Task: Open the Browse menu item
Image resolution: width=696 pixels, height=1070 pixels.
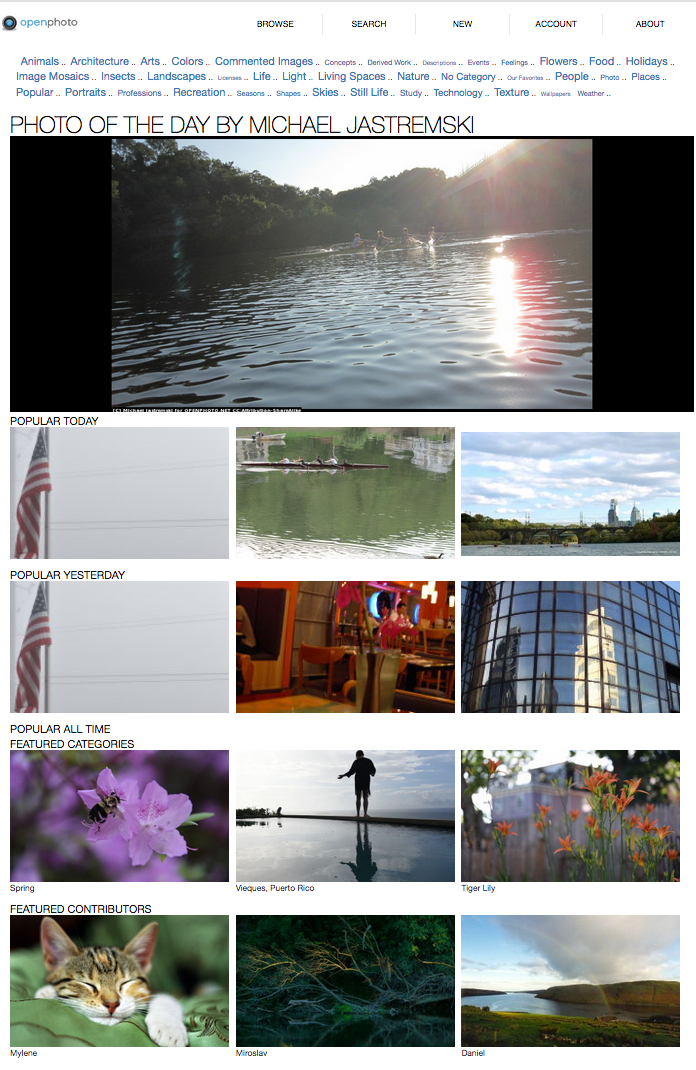Action: coord(275,24)
